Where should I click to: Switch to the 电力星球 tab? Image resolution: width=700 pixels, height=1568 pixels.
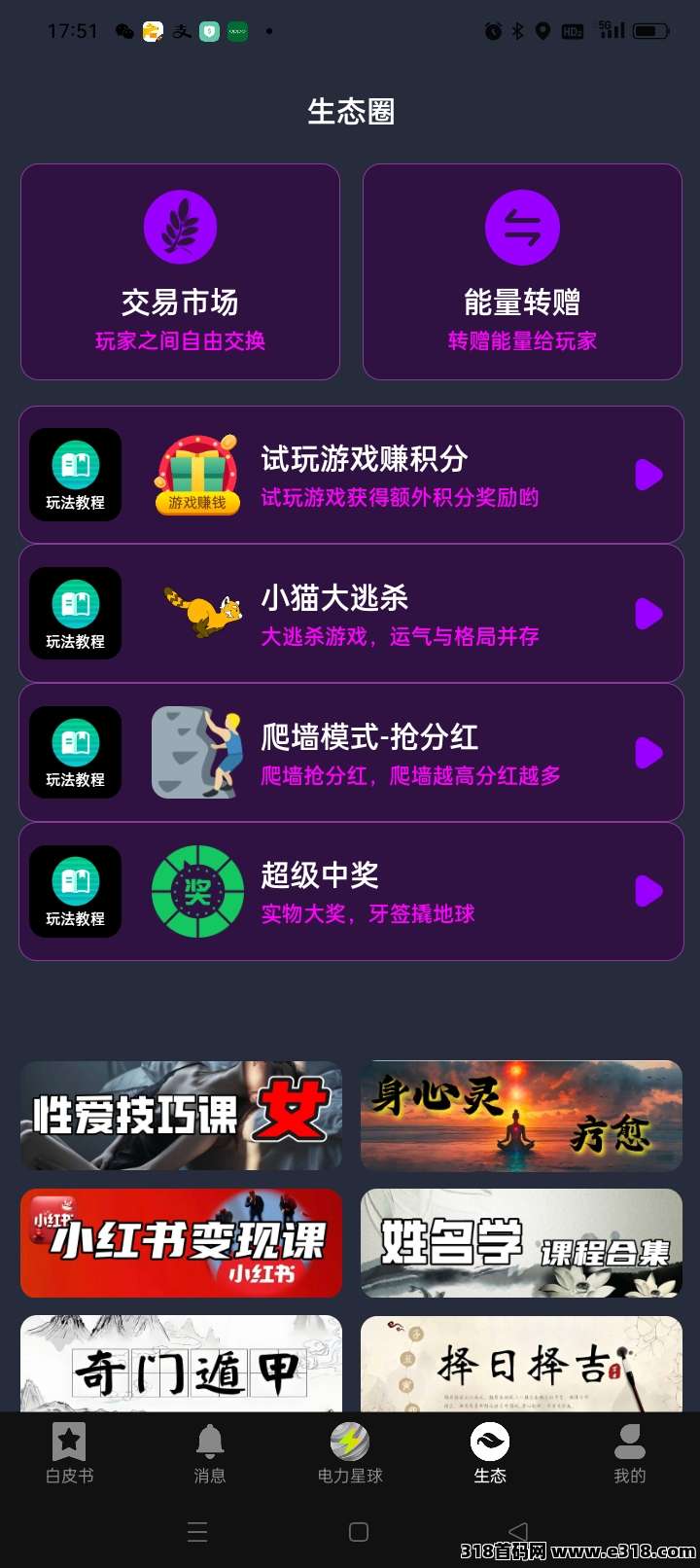tap(350, 1453)
